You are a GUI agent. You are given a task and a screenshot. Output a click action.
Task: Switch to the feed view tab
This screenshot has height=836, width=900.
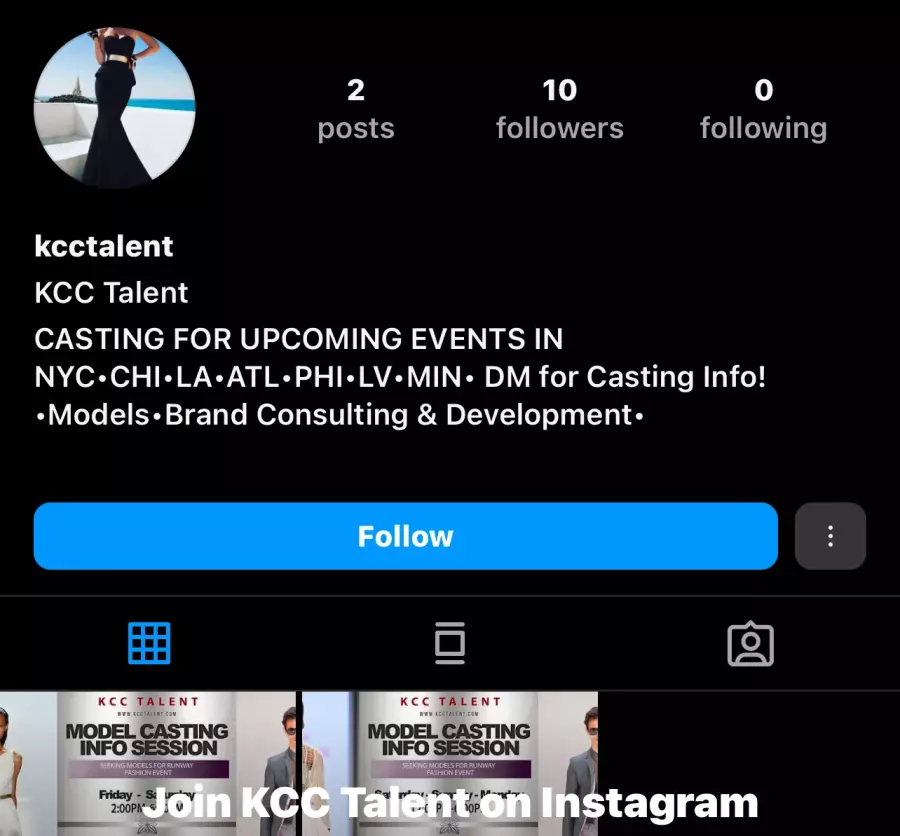[450, 643]
